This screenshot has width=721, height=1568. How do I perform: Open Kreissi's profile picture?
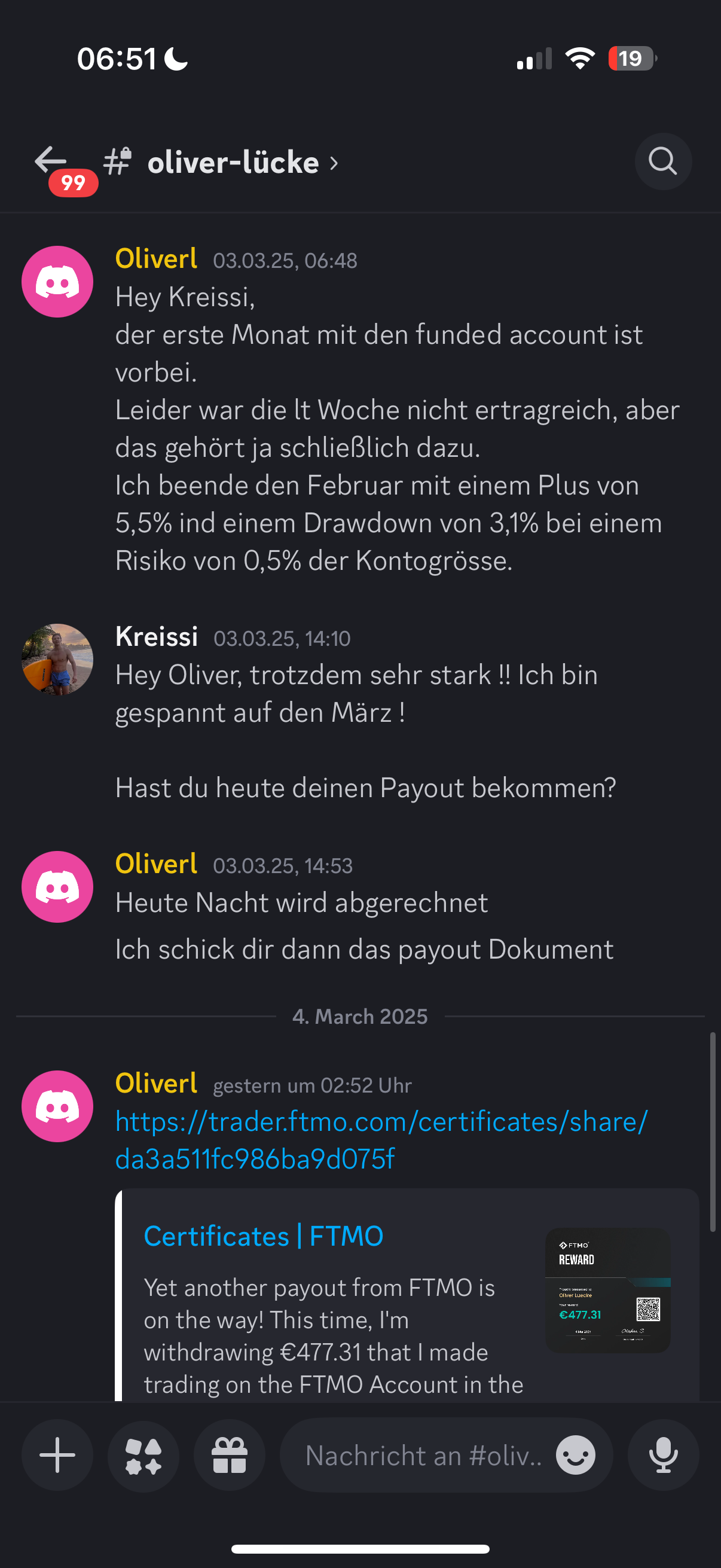57,659
